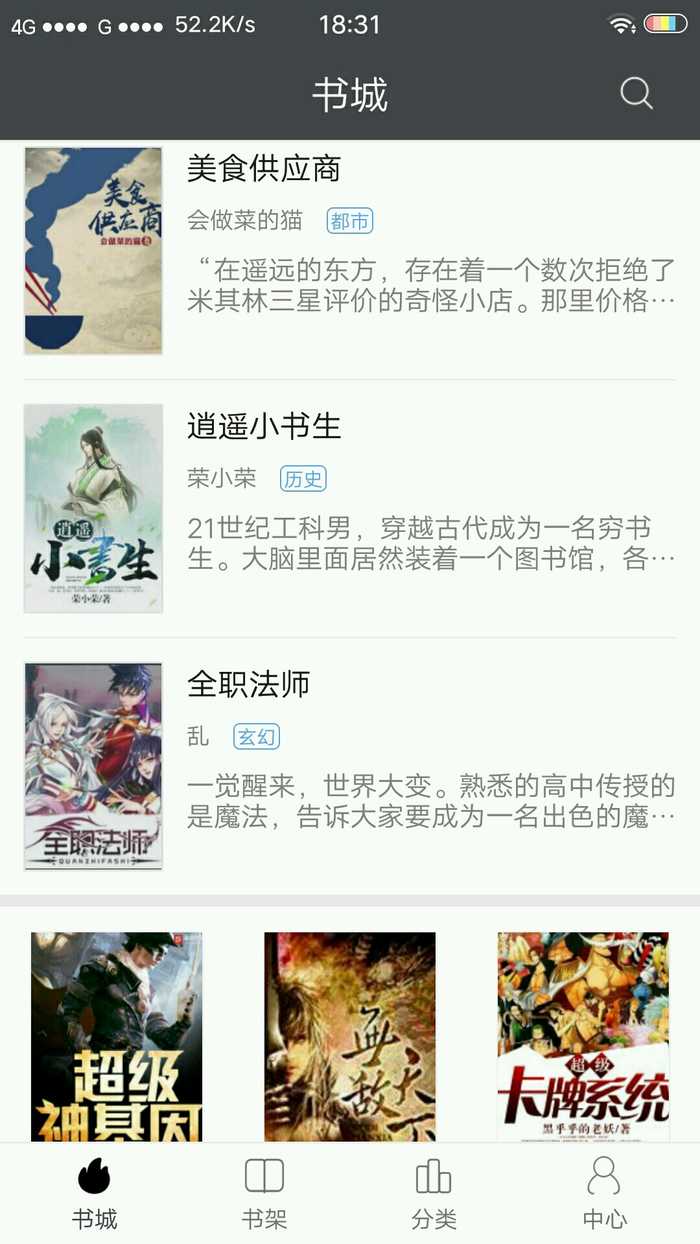This screenshot has width=700, height=1244.
Task: Open the 分类 tab
Action: tap(434, 1193)
